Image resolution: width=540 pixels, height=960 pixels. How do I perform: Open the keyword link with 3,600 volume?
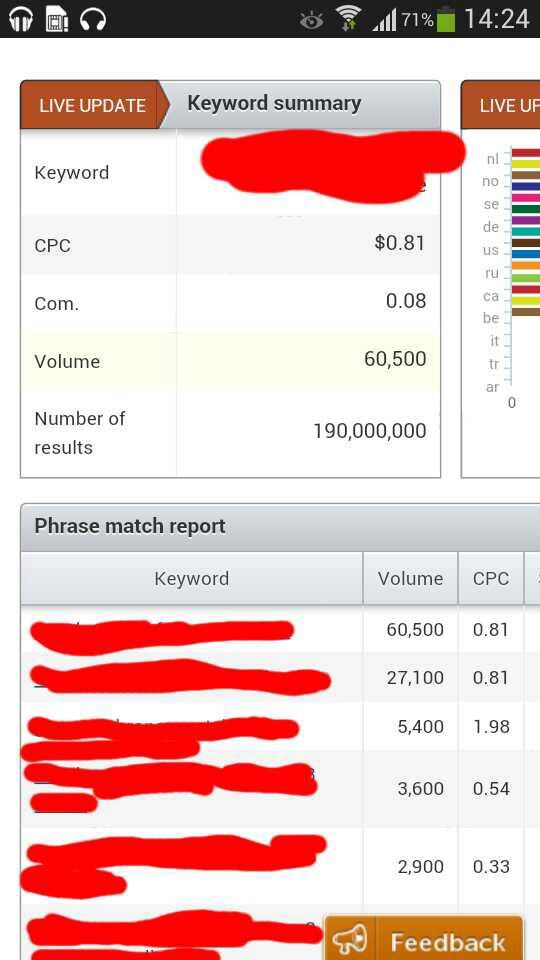pos(169,787)
